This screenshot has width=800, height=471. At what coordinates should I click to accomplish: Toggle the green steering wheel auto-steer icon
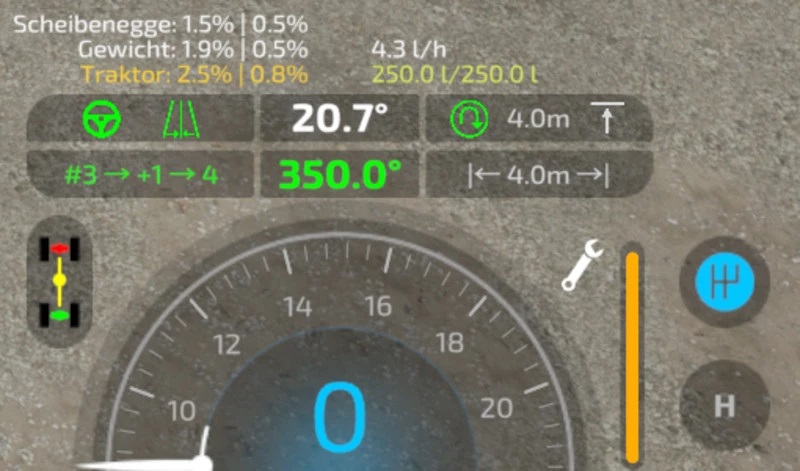(102, 120)
